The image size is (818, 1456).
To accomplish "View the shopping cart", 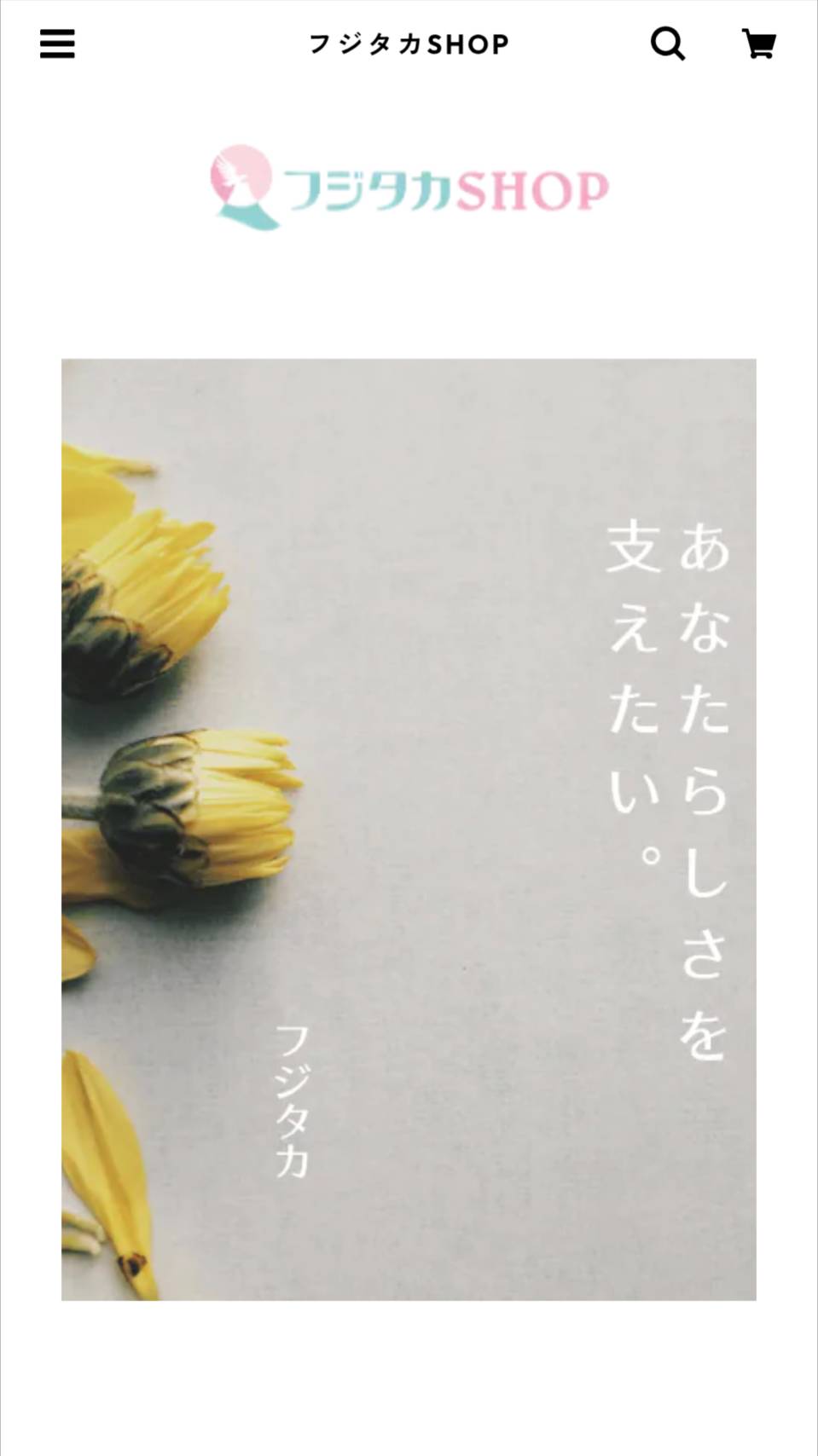I will [x=758, y=43].
